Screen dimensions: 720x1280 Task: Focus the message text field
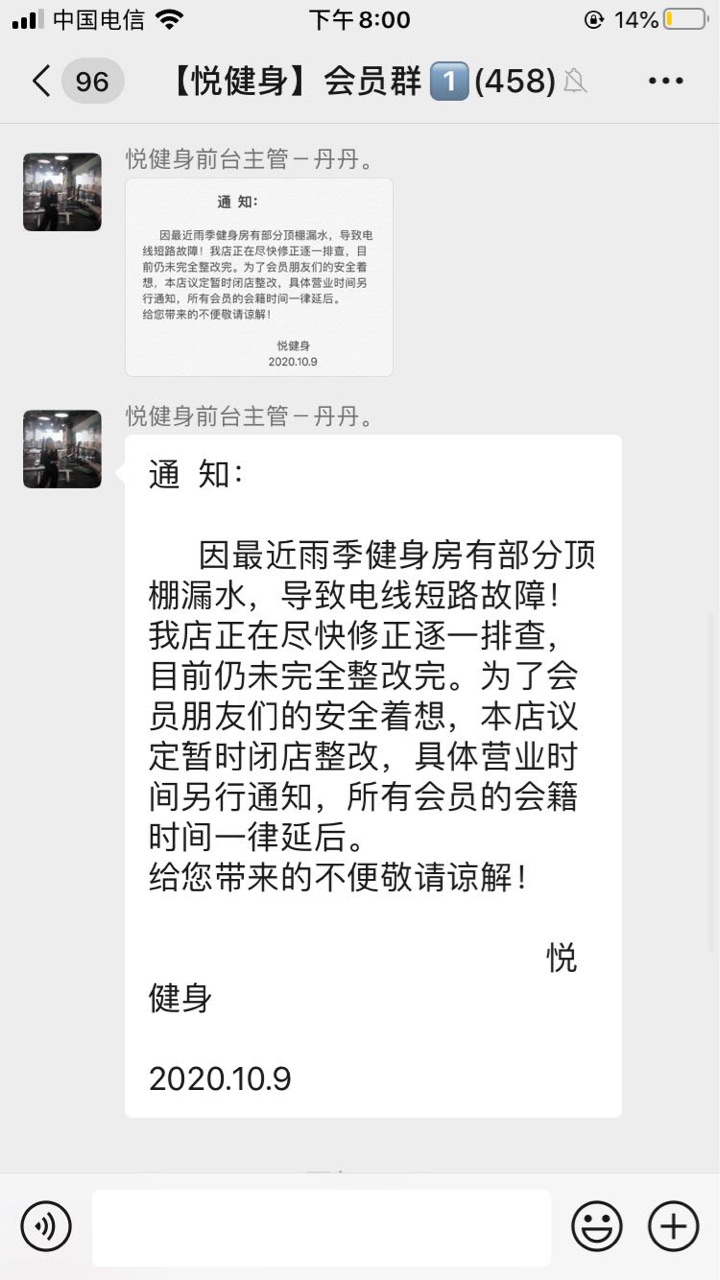point(321,1227)
